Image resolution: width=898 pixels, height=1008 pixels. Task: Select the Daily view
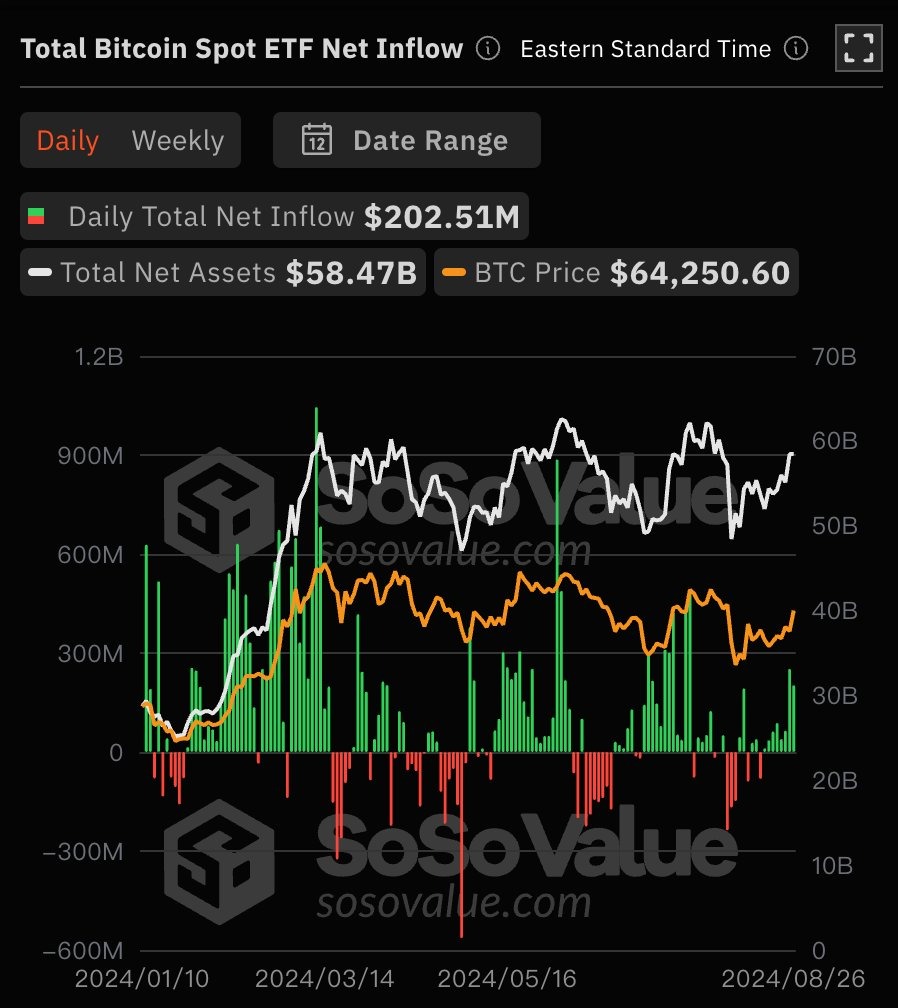(x=68, y=141)
